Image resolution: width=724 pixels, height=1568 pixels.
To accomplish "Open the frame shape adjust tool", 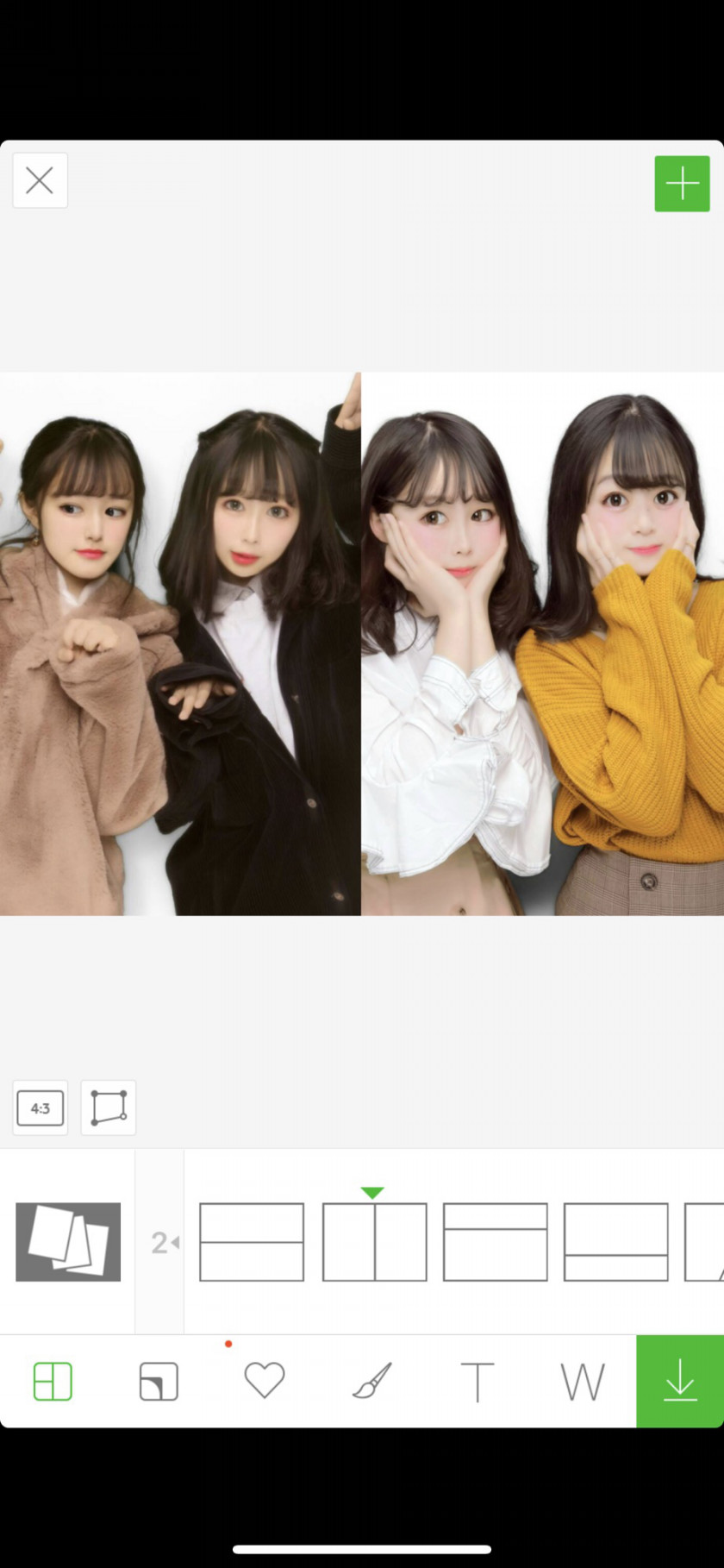I will (x=108, y=1107).
